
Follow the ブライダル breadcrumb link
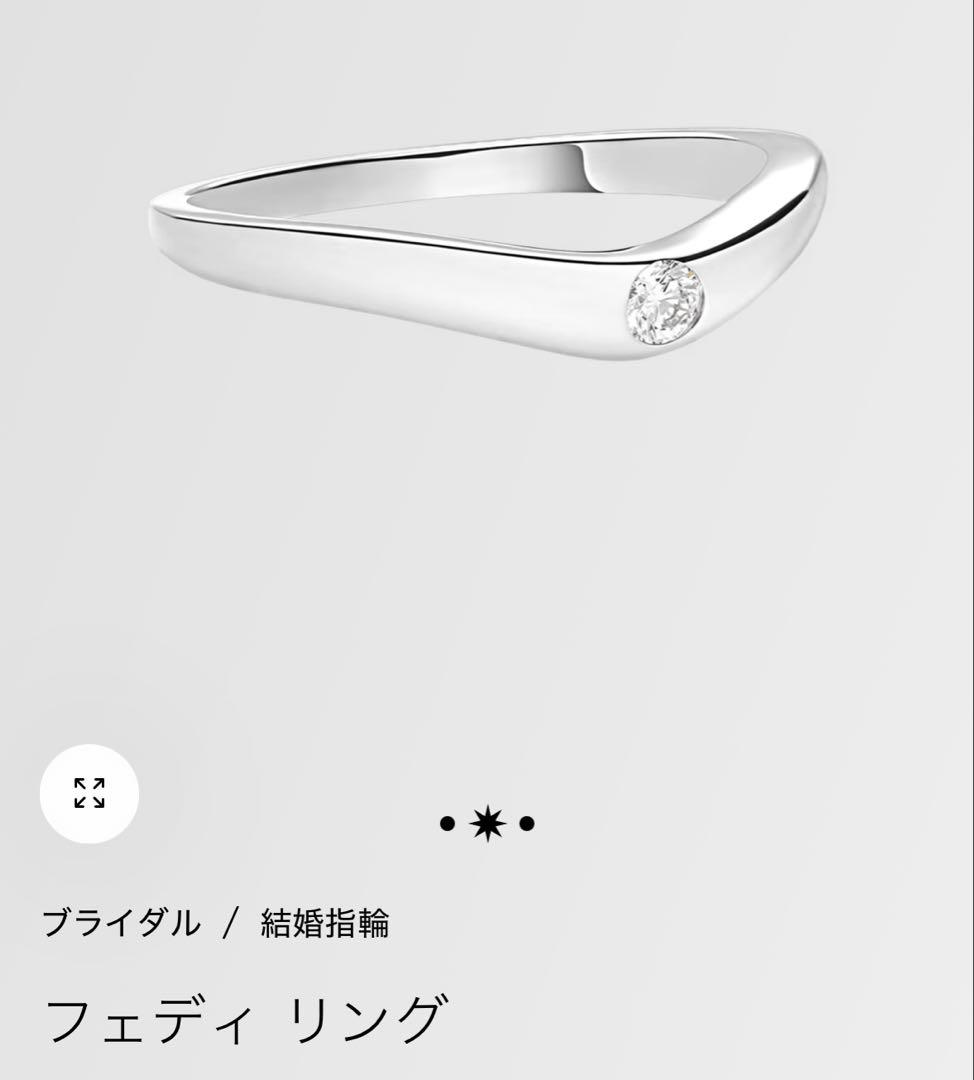[x=120, y=925]
